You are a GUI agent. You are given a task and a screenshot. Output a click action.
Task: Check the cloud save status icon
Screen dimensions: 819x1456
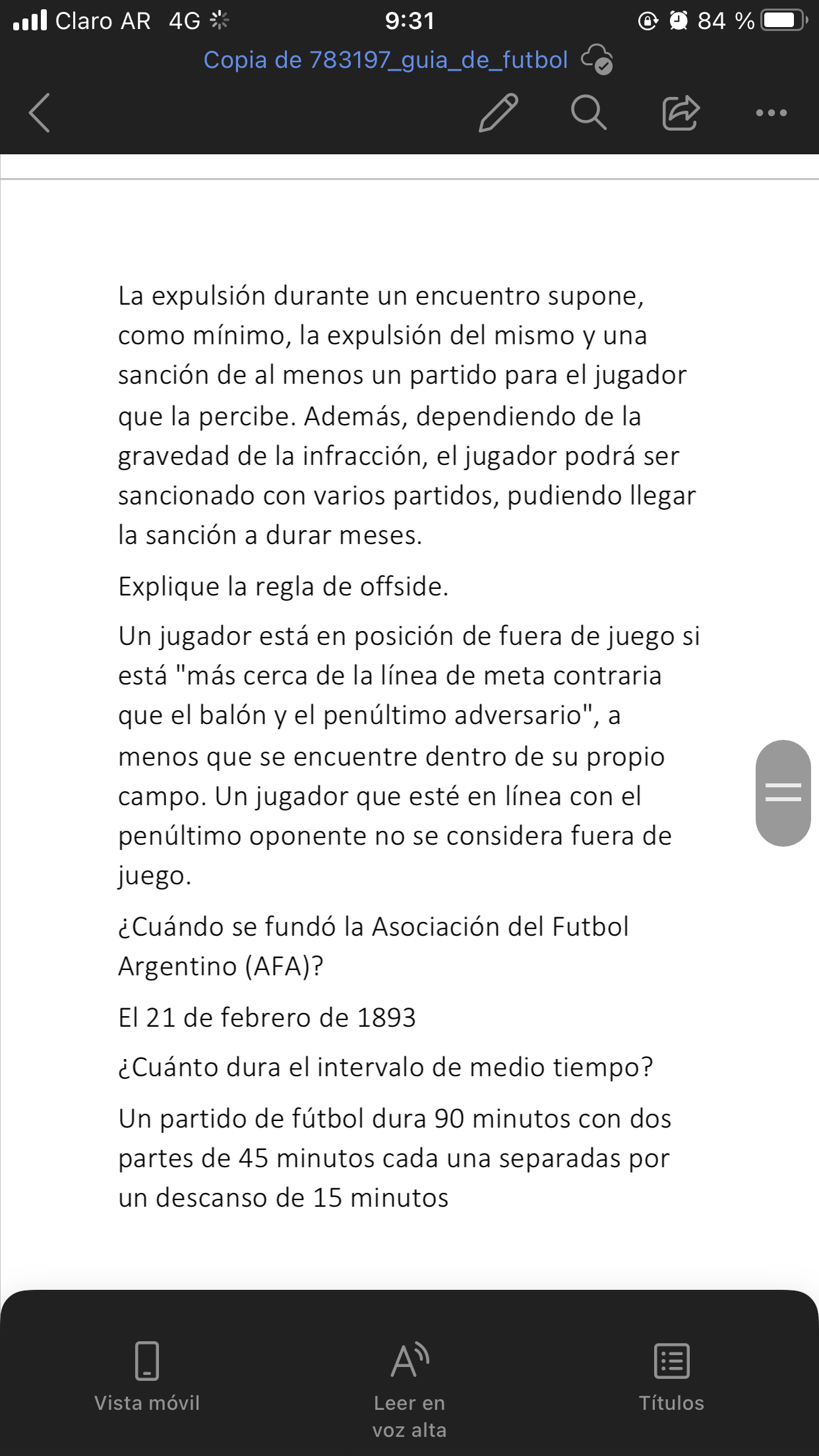597,60
